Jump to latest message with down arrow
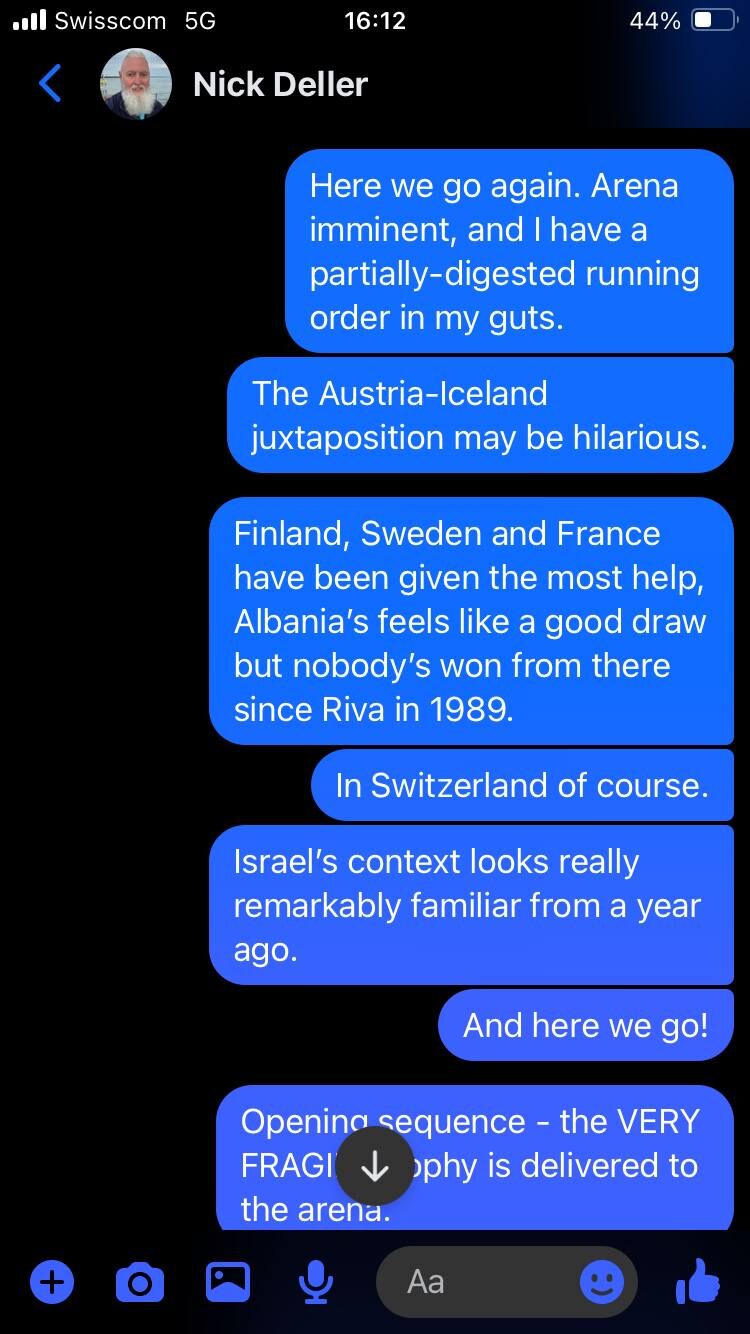This screenshot has width=750, height=1334. (x=374, y=1165)
